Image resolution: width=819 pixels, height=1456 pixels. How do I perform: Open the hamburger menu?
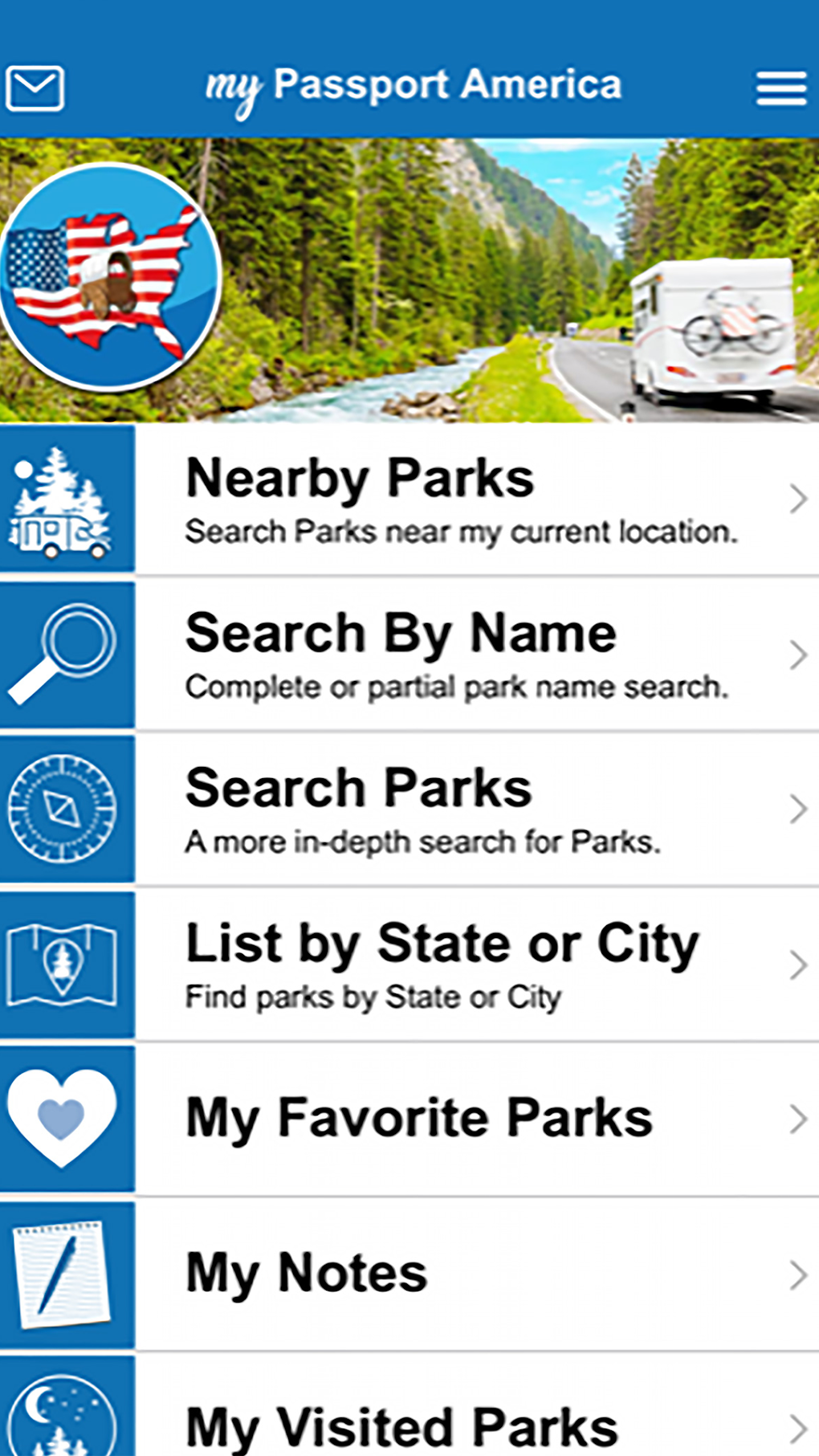(x=780, y=88)
